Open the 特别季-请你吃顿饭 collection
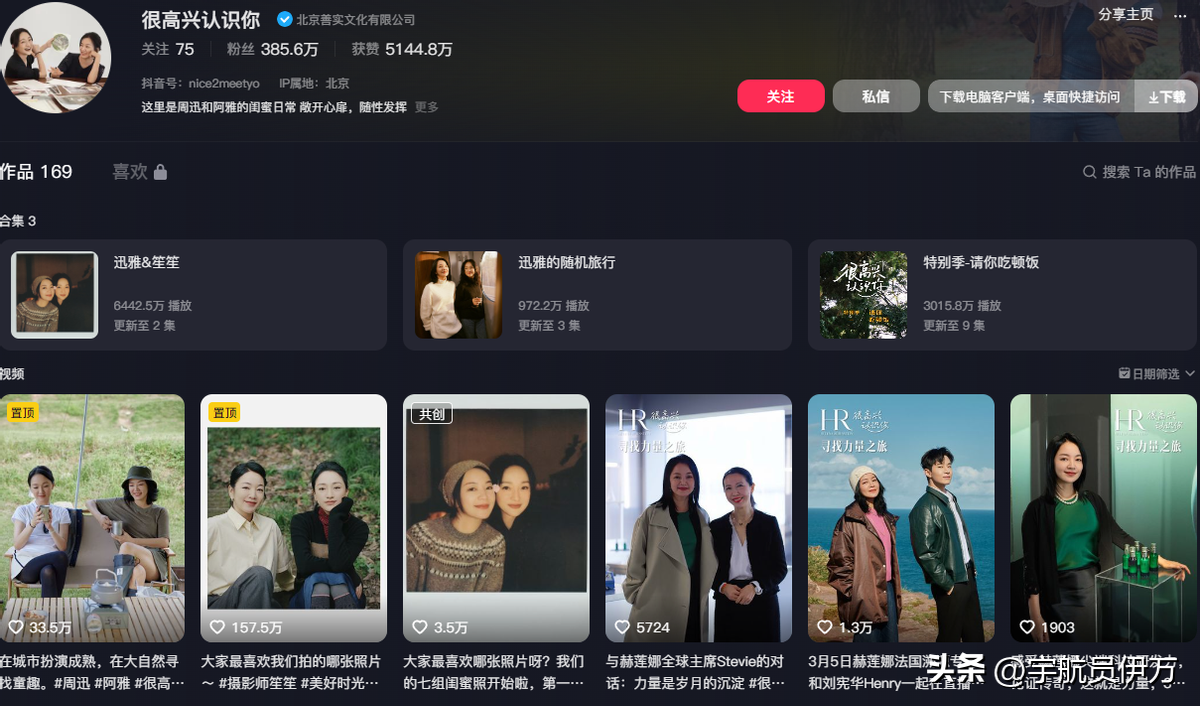The height and width of the screenshot is (706, 1200). pos(1001,295)
